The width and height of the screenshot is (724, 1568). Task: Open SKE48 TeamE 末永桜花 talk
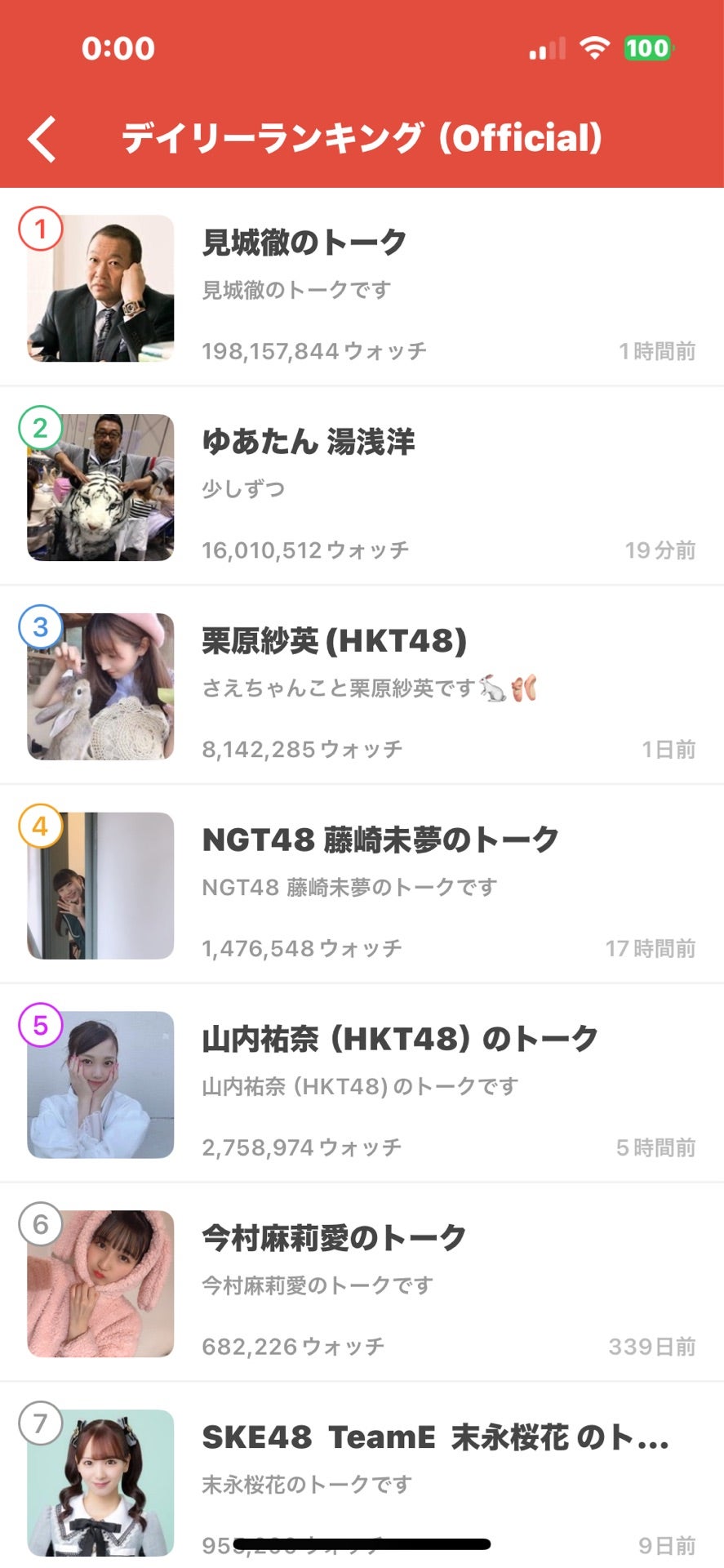coord(362,1476)
